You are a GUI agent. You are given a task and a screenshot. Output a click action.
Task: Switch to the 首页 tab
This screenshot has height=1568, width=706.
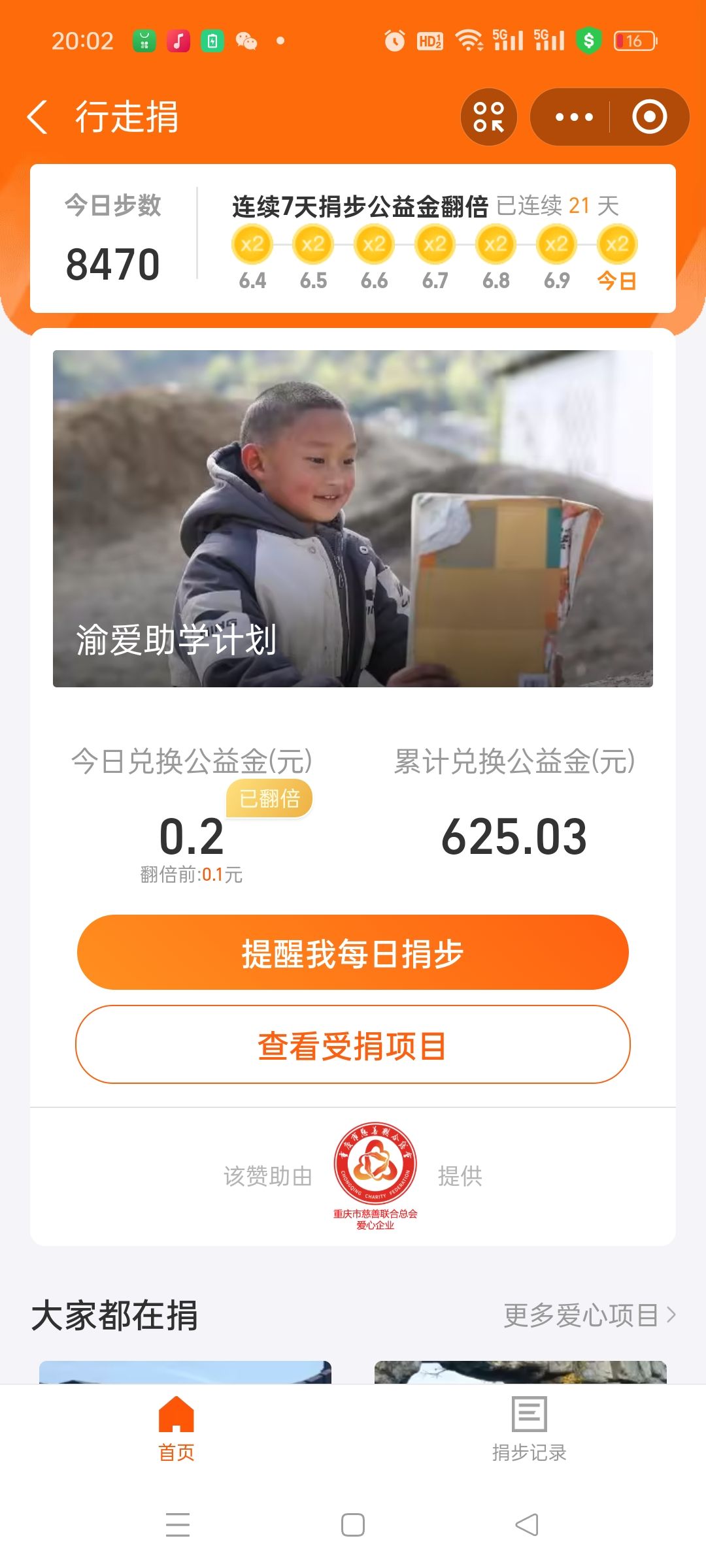[x=176, y=1428]
